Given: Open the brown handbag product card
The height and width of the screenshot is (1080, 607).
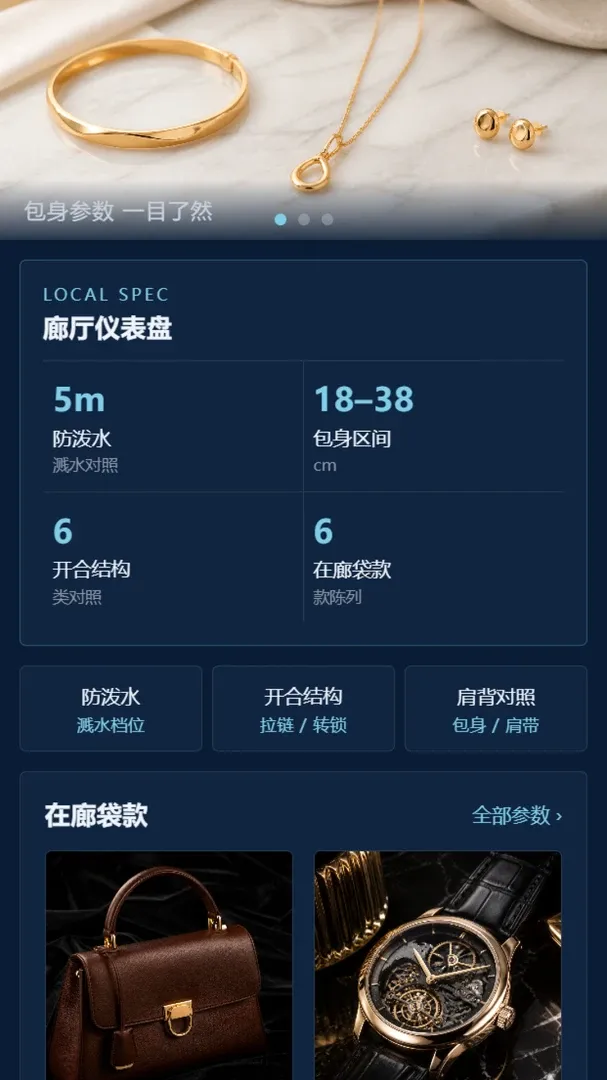Looking at the screenshot, I should tap(169, 966).
